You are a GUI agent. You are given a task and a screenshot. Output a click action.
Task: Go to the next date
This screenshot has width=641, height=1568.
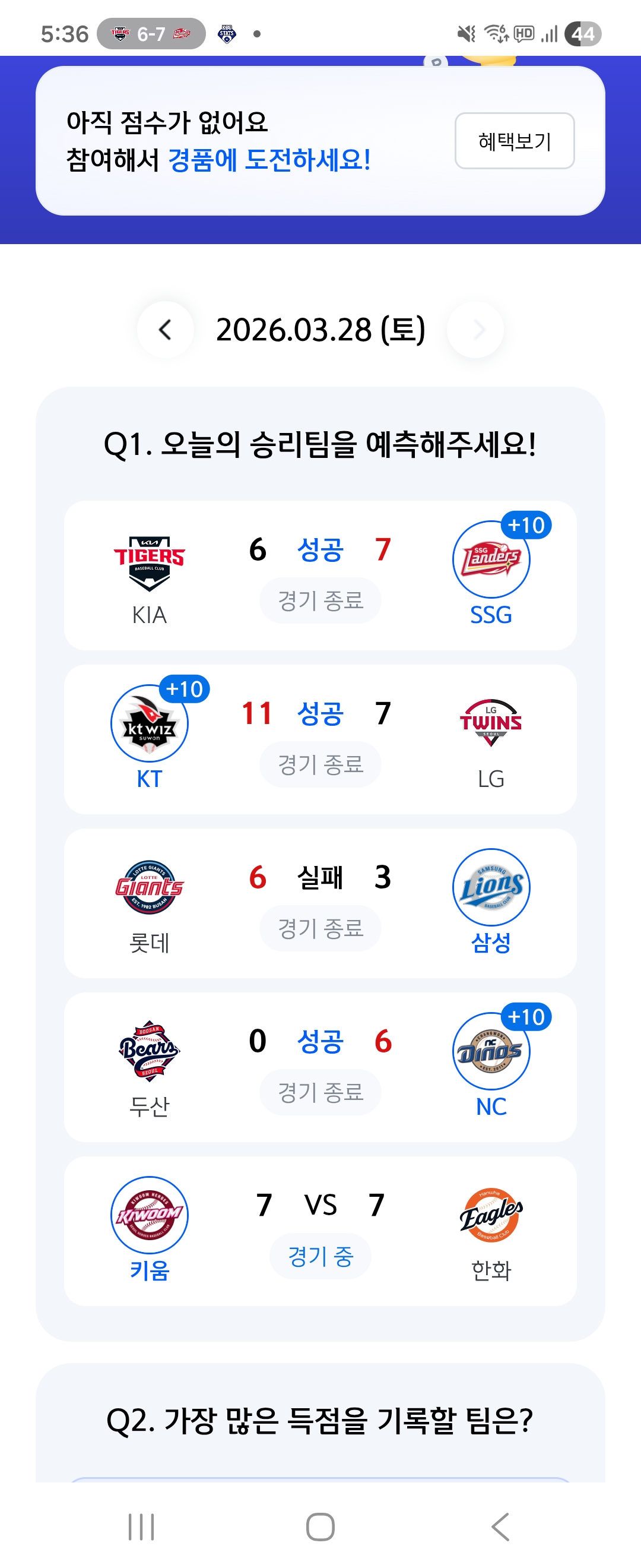[x=476, y=330]
